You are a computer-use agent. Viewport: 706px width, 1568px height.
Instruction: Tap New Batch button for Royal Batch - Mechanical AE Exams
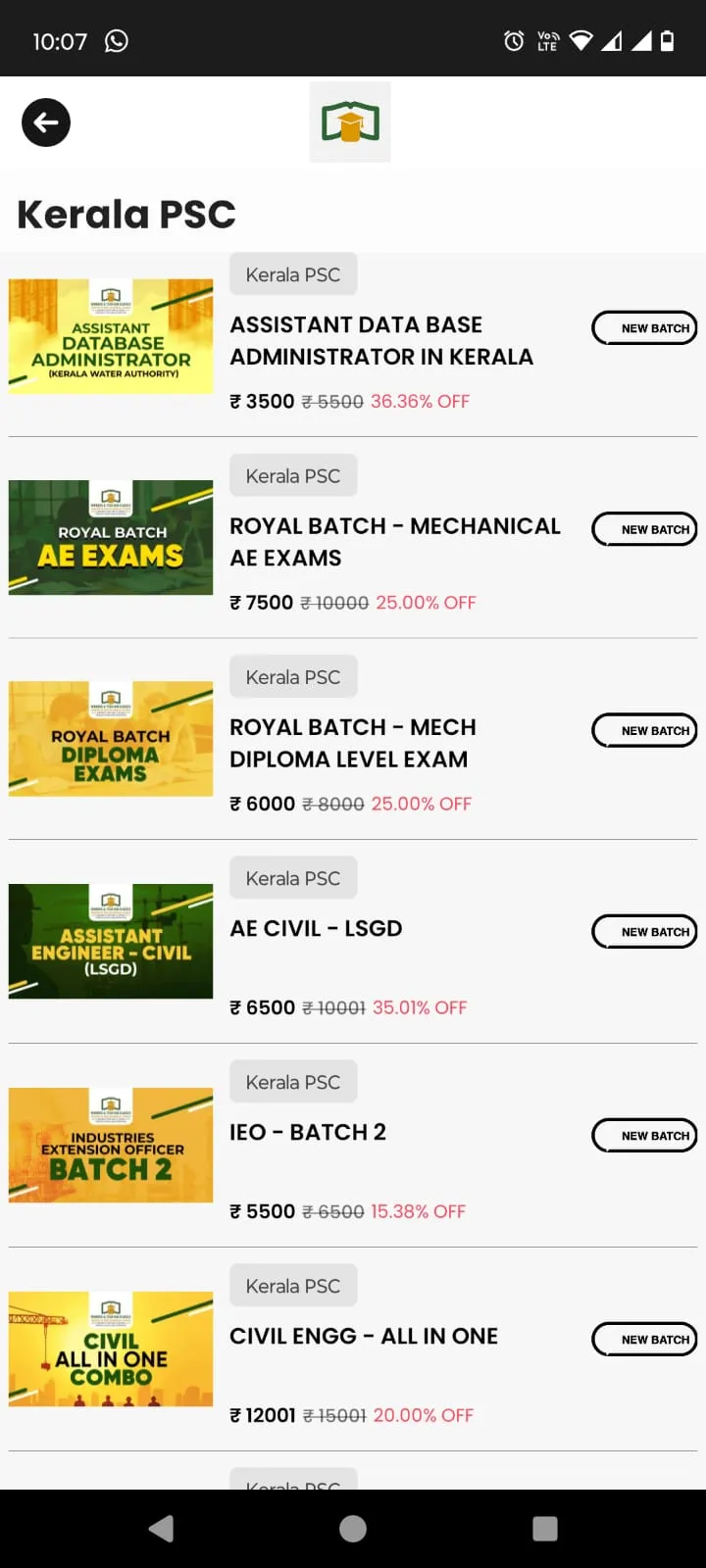(644, 529)
